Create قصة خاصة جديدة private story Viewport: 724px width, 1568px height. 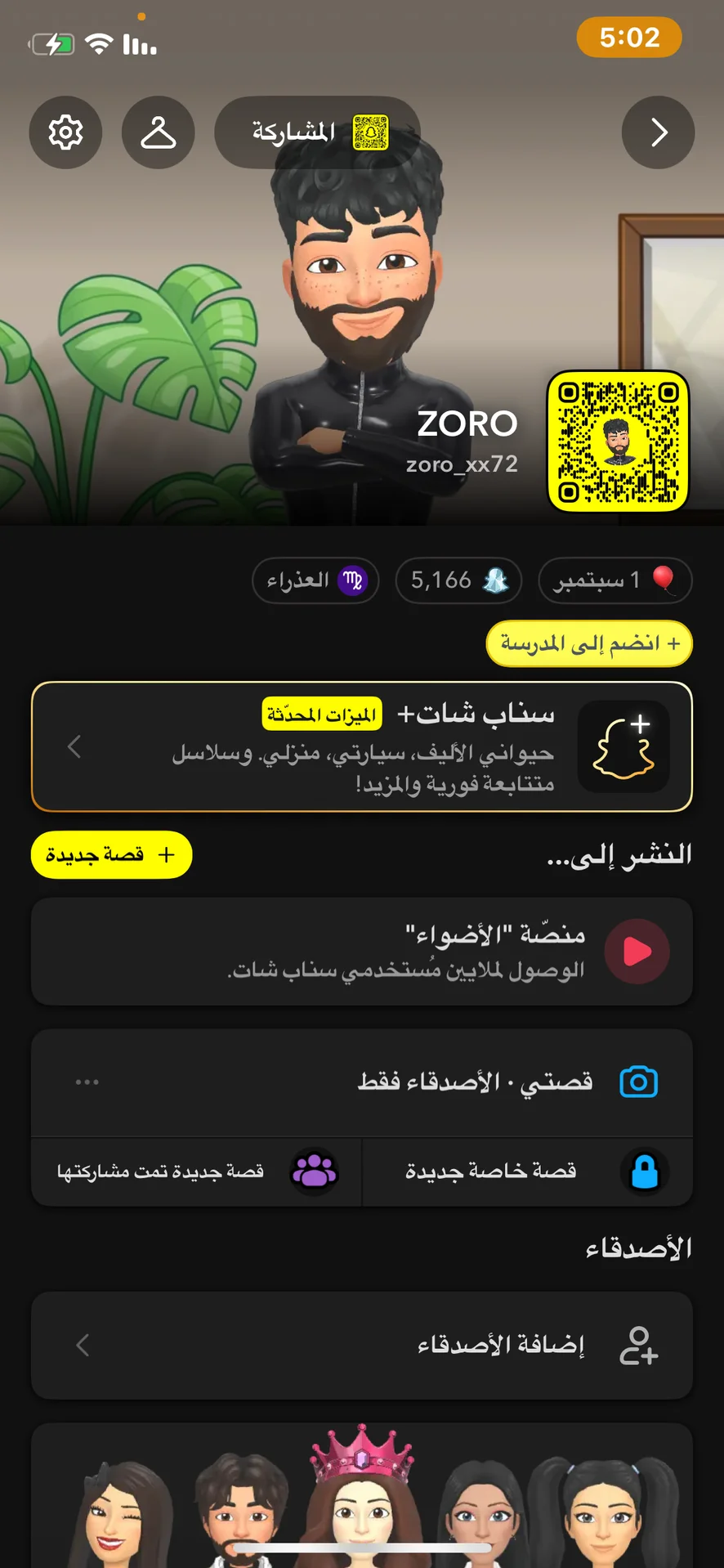click(527, 1172)
